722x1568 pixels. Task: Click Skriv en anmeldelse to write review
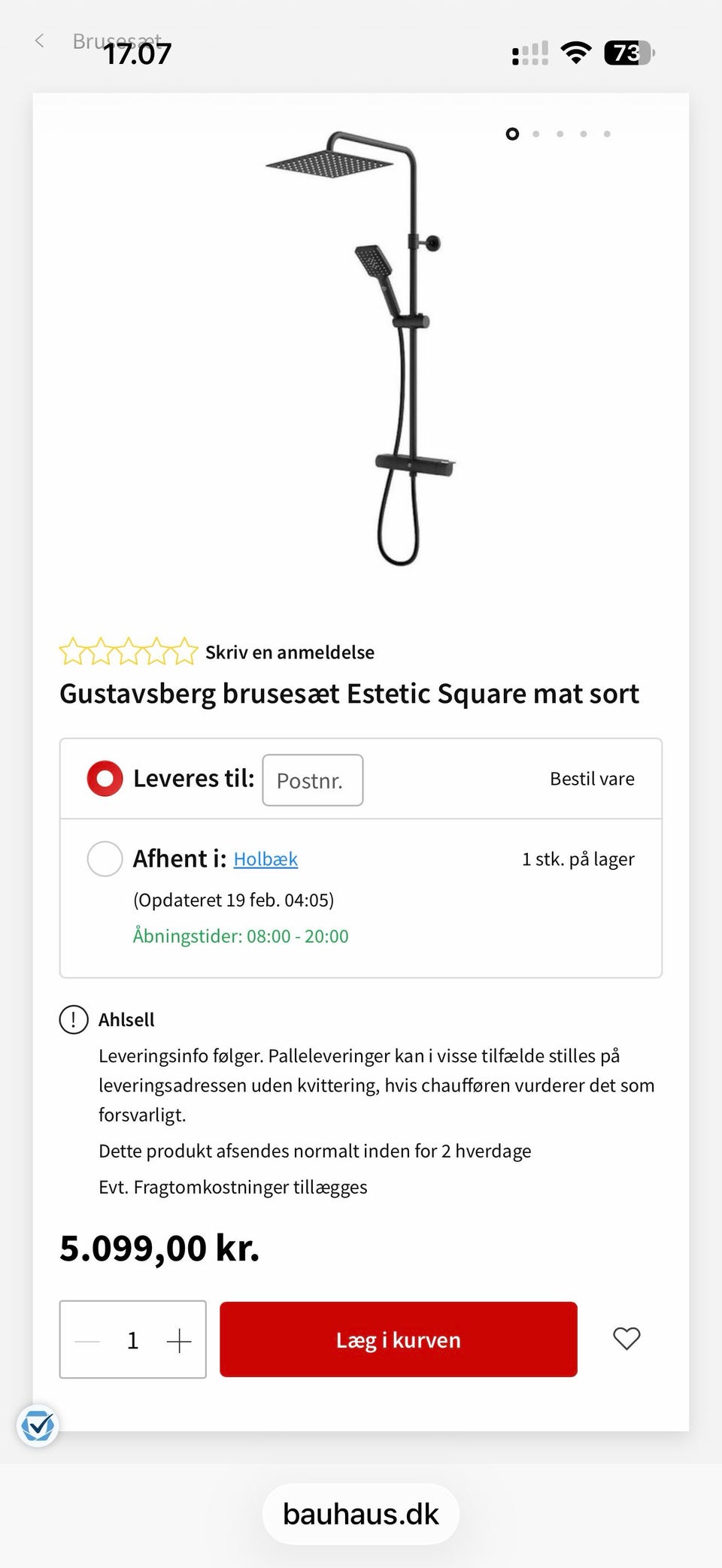290,652
